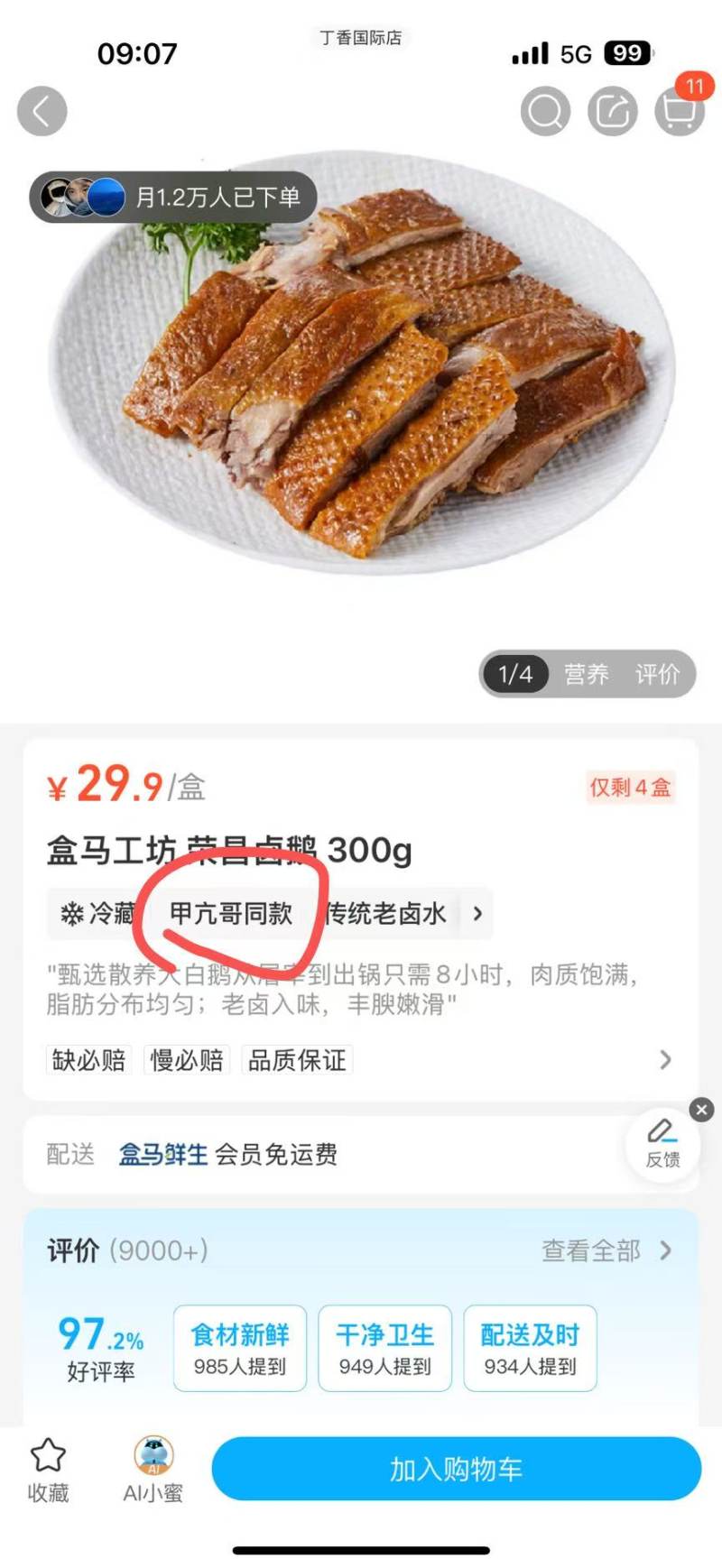The image size is (722, 1568).
Task: Tap 加入购物车 to add to cart
Action: (x=456, y=1469)
